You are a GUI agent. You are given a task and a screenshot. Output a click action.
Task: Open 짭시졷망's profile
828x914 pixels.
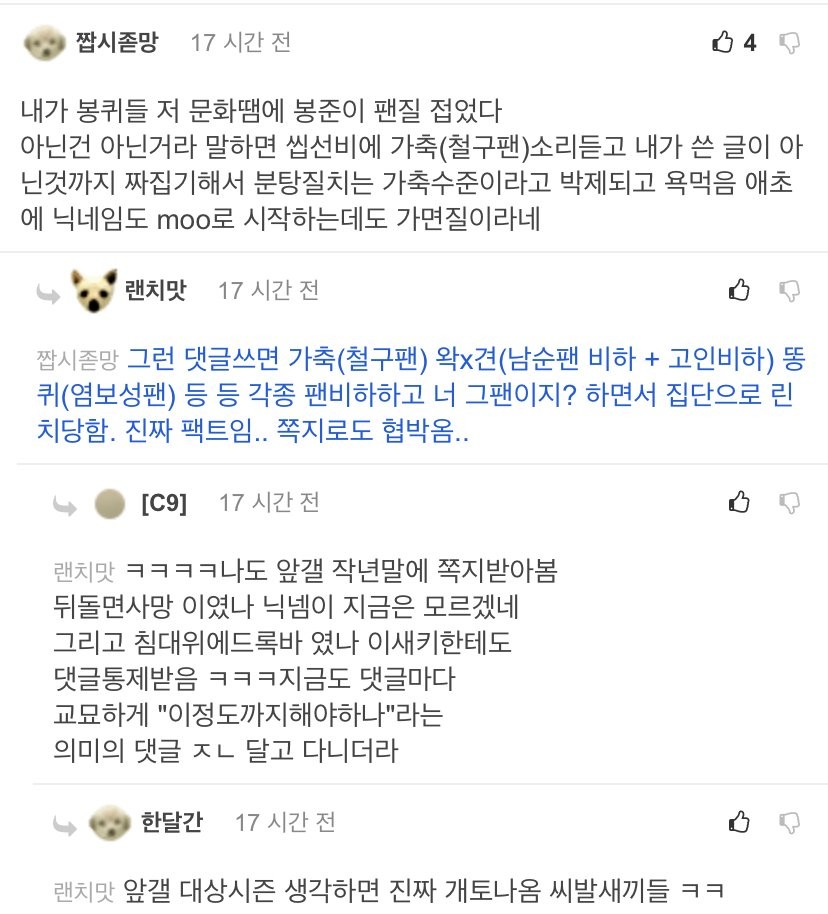(116, 42)
